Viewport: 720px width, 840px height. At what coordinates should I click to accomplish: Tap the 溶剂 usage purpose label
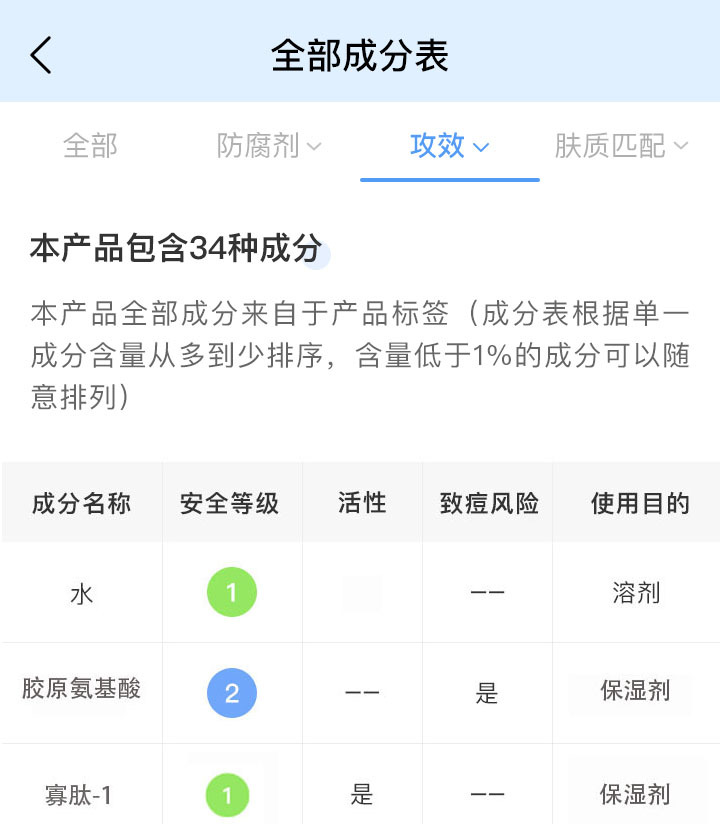click(636, 591)
